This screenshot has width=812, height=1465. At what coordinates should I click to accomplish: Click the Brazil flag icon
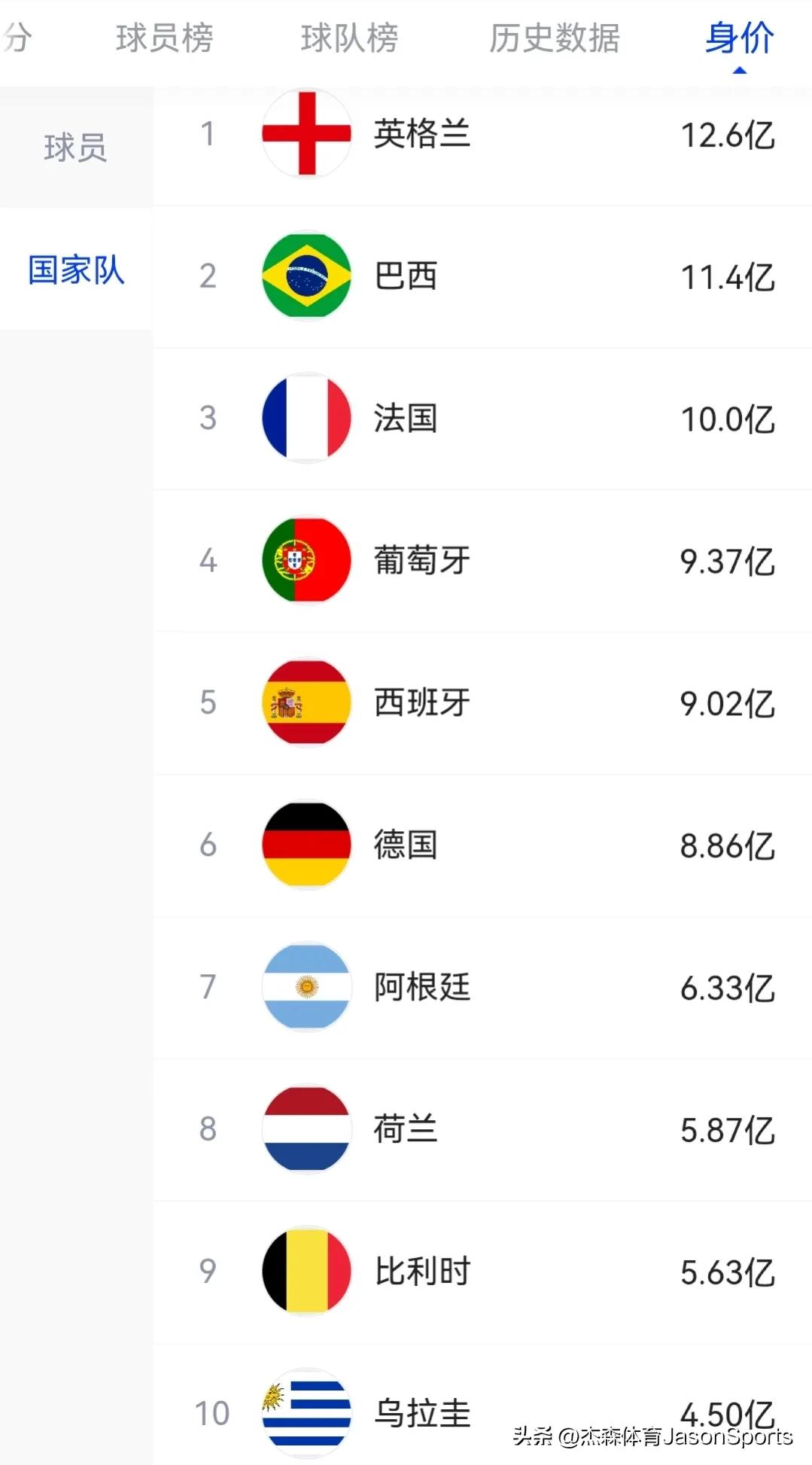click(x=306, y=277)
